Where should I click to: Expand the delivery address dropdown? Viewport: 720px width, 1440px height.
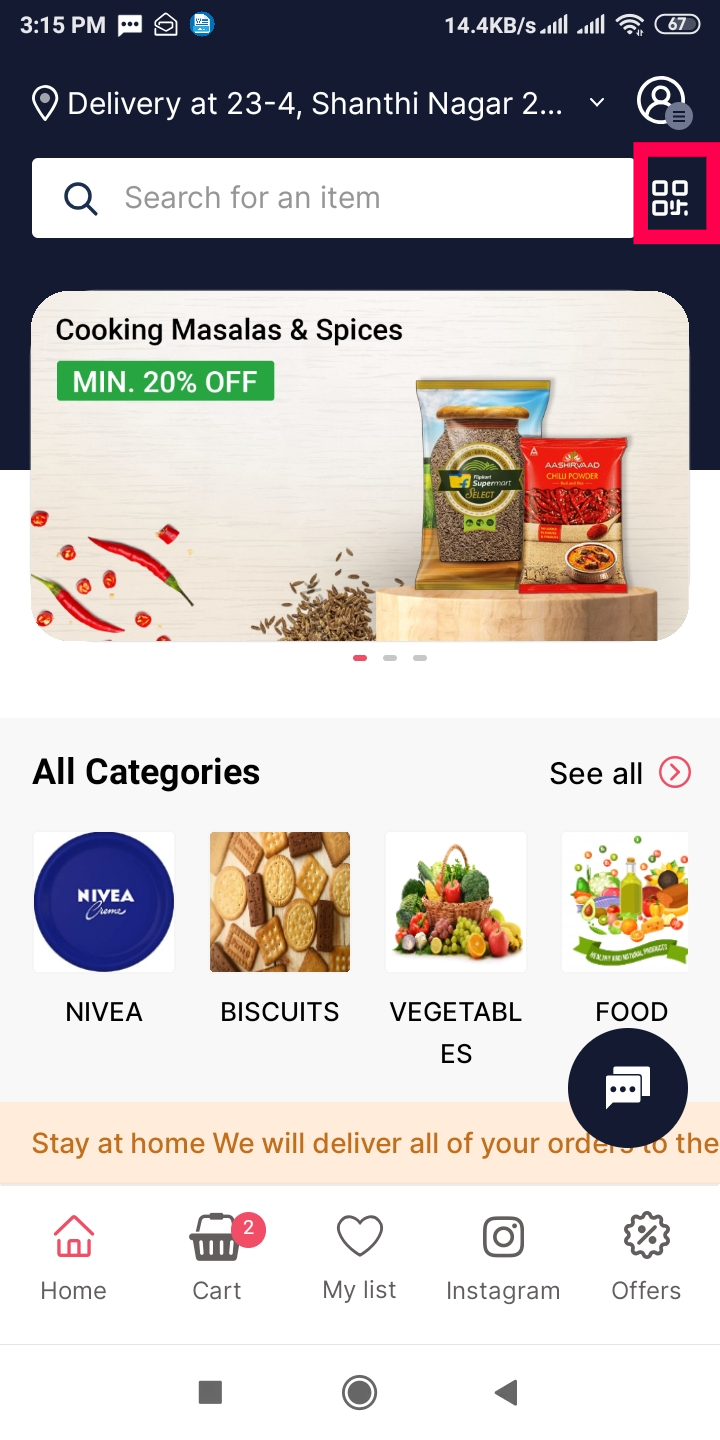597,103
